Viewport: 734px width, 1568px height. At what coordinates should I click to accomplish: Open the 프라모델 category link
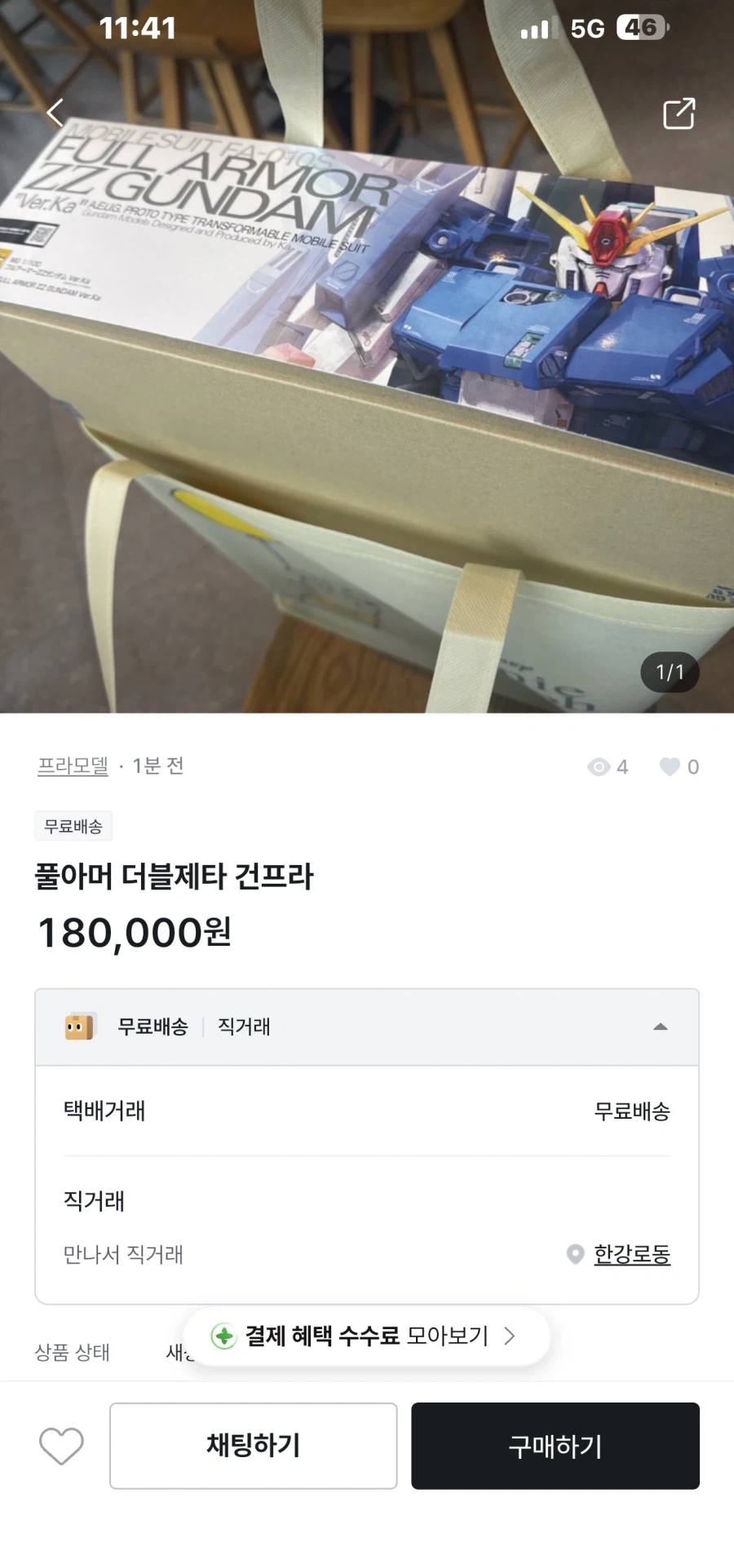point(73,766)
